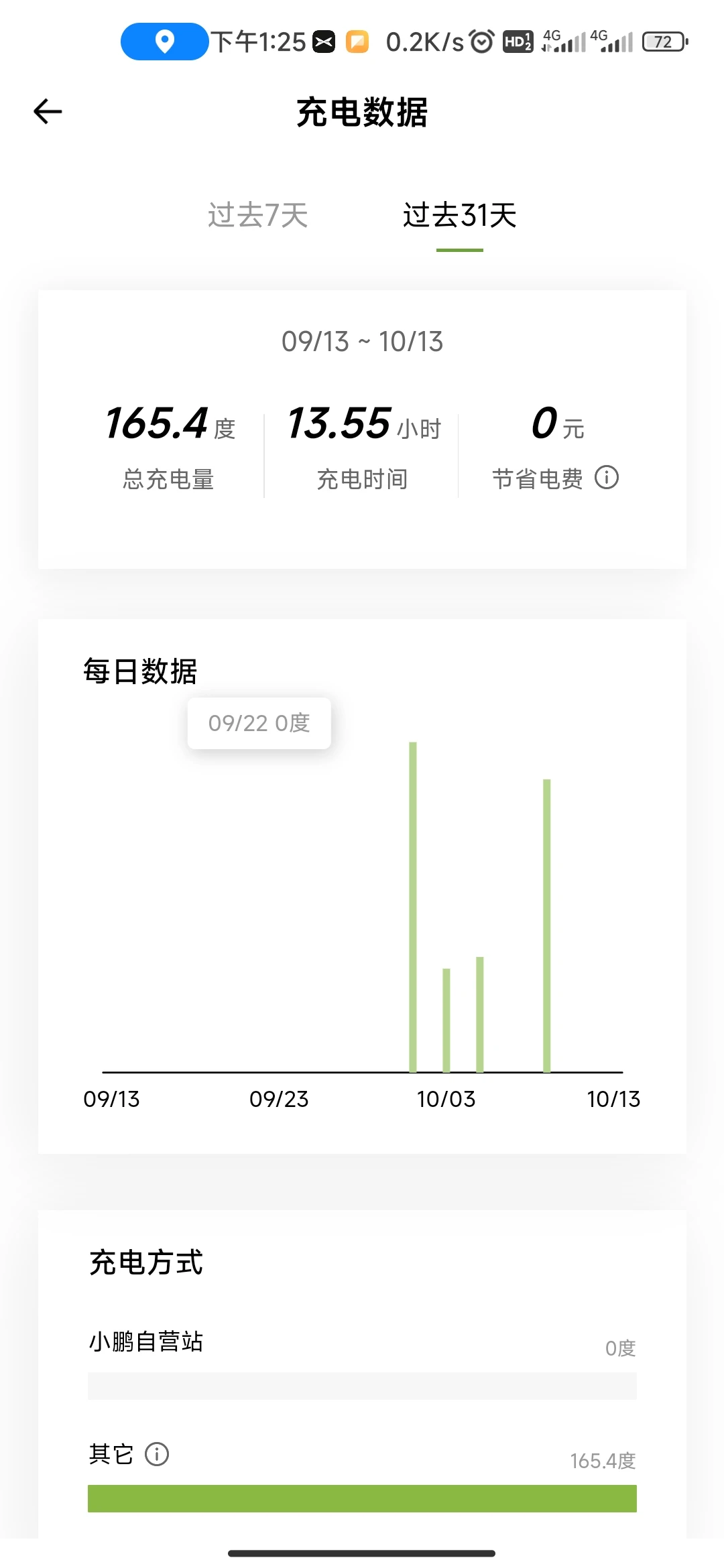Viewport: 724px width, 1568px height.
Task: Tap the info icon next to 其它
Action: 157,1454
